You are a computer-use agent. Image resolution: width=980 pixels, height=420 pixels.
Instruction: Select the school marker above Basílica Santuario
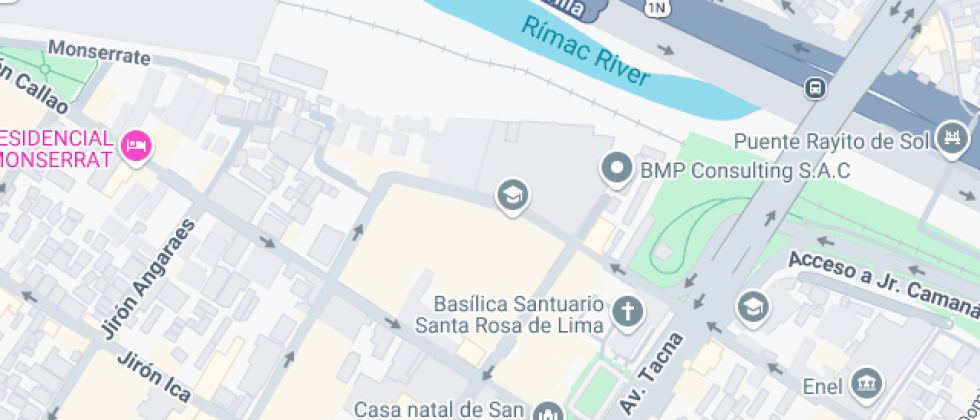[513, 195]
